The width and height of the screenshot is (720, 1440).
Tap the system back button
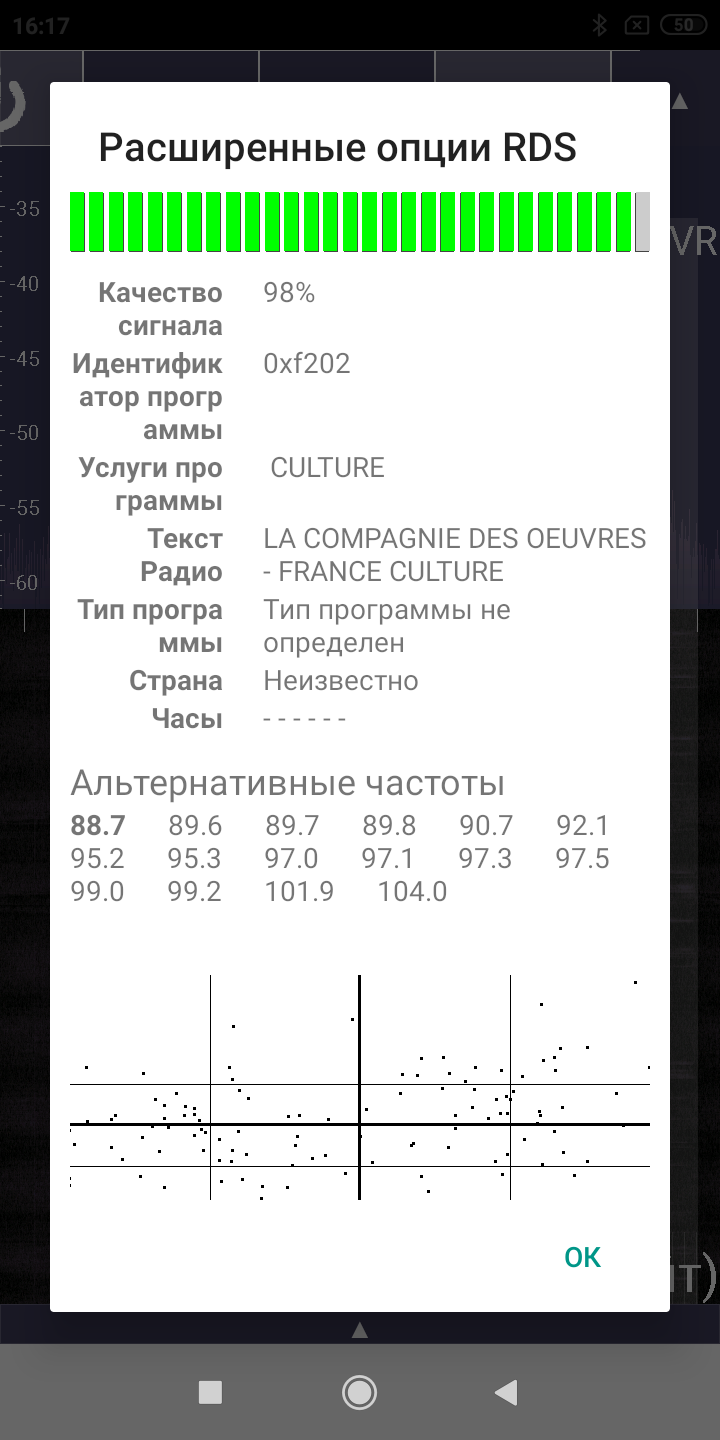pyautogui.click(x=507, y=1392)
